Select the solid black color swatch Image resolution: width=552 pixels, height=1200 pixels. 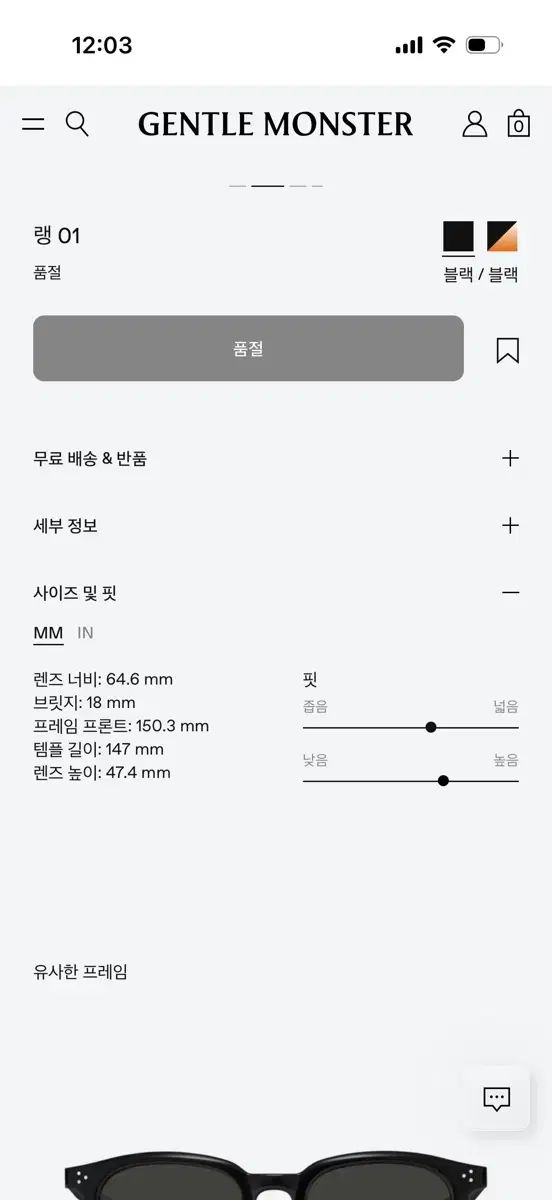[x=459, y=237]
